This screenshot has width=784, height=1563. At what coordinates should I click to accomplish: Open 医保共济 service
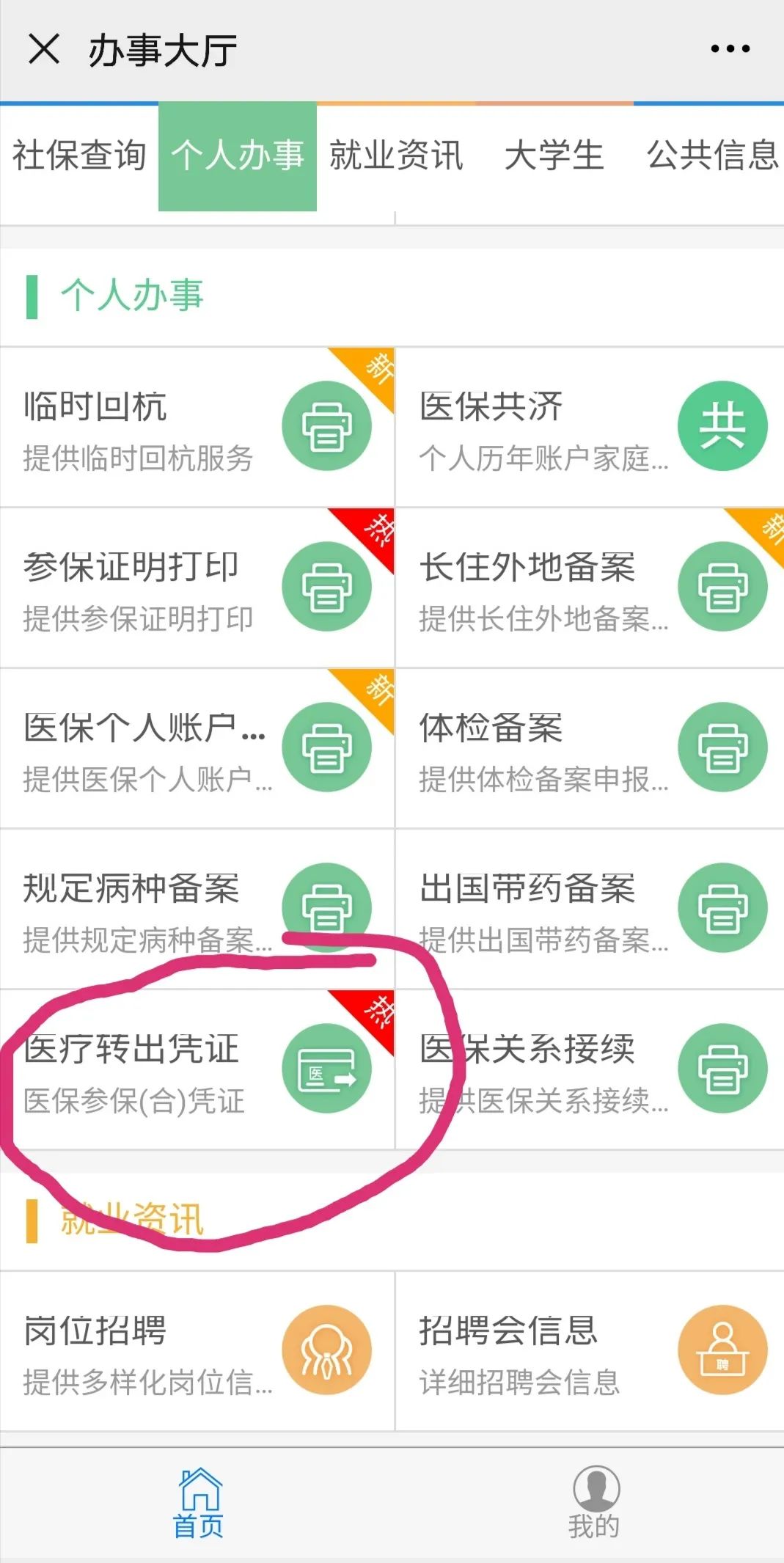589,428
